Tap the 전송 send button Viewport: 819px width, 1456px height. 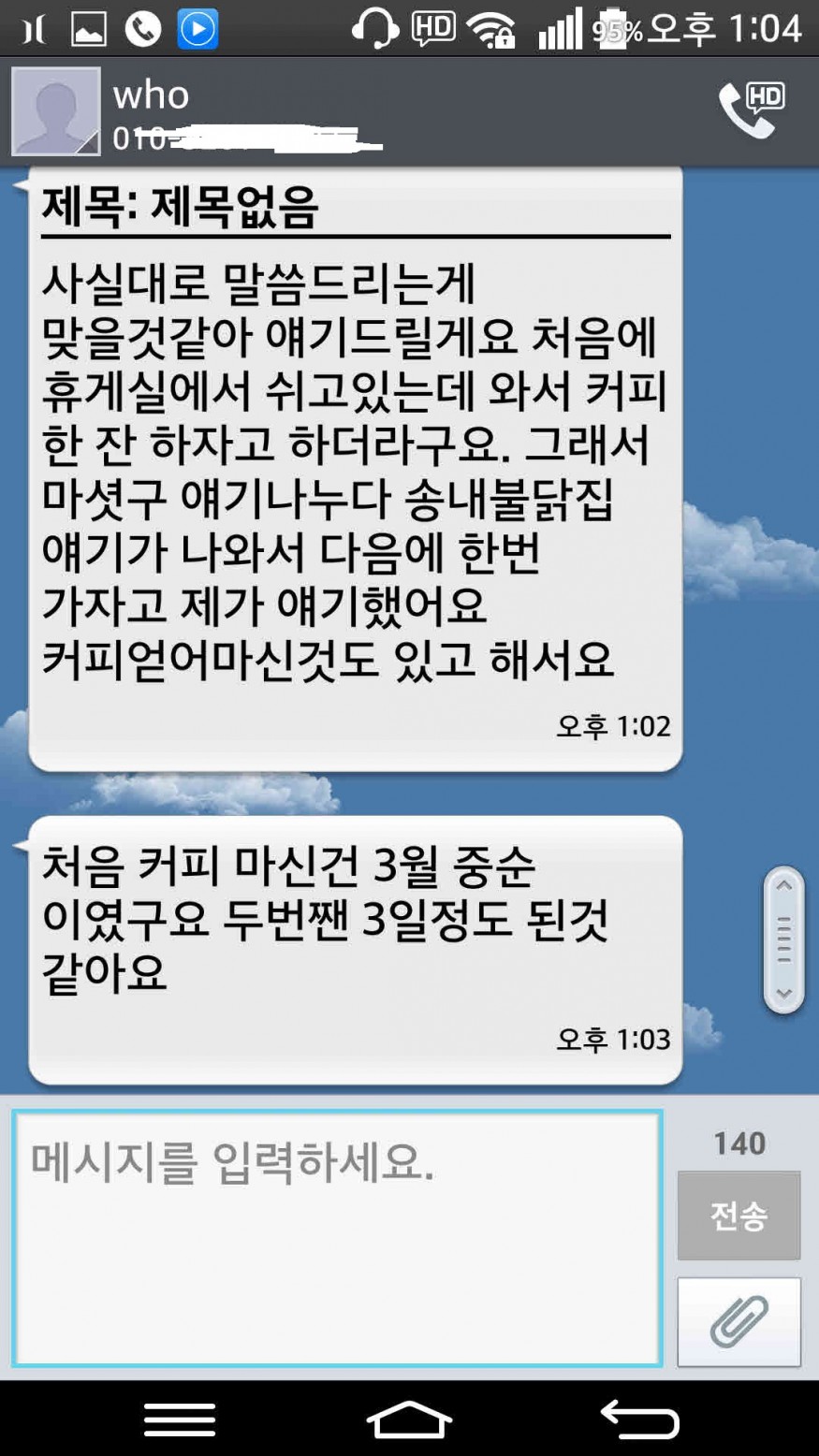click(x=739, y=1216)
